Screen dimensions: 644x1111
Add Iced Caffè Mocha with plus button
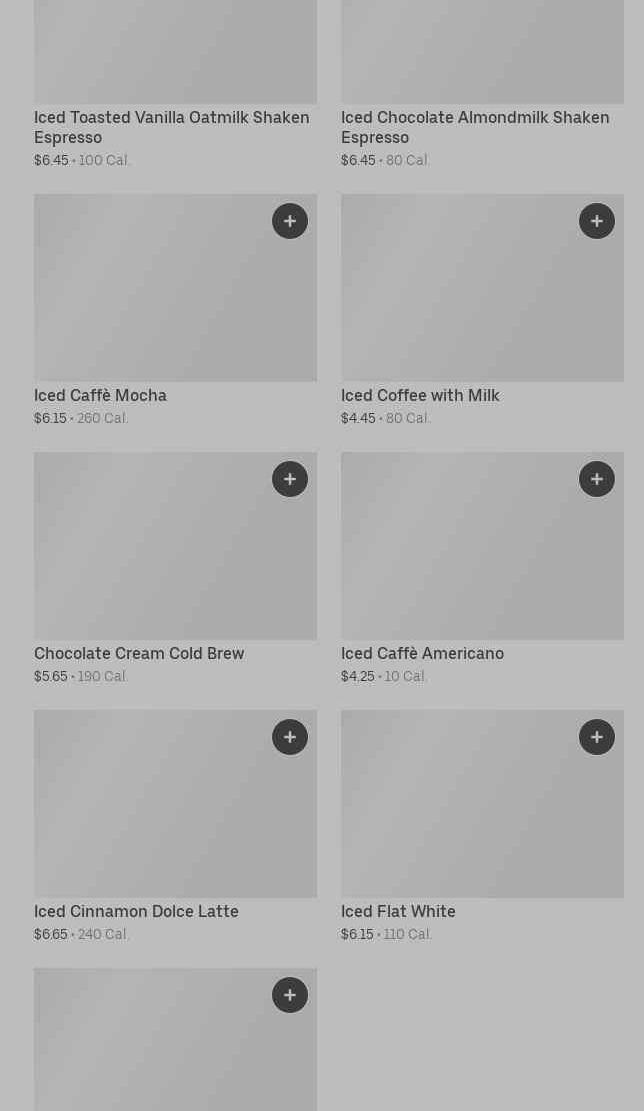[x=290, y=221]
